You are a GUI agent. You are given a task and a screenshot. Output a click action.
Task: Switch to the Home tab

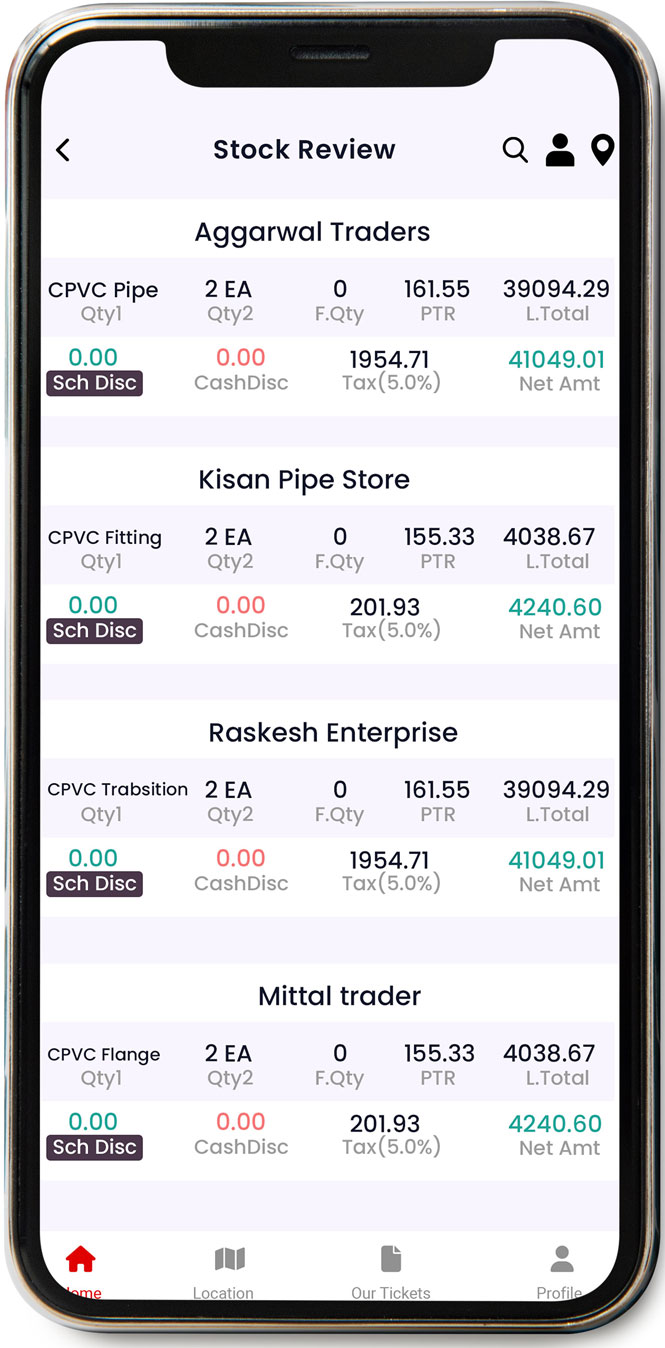point(80,1270)
